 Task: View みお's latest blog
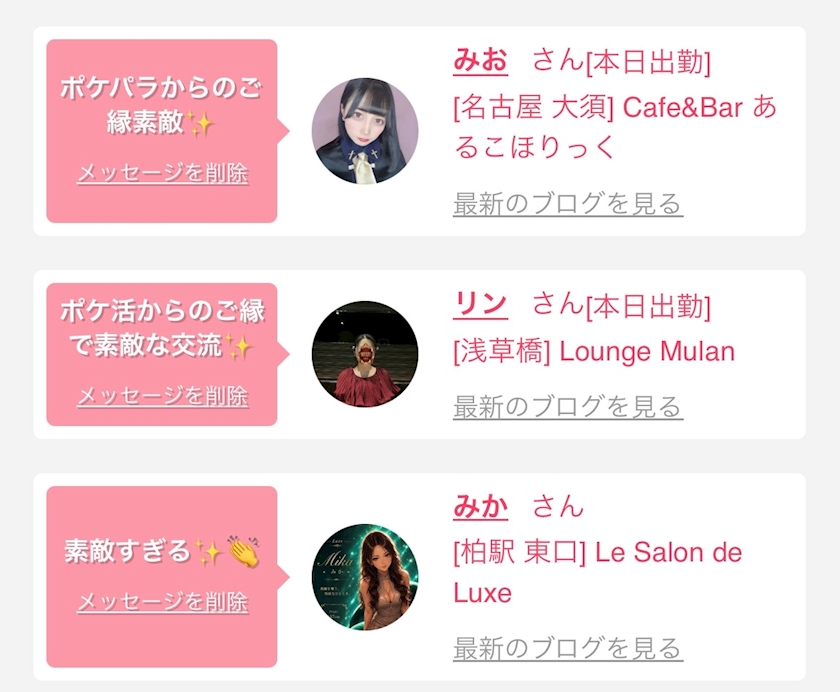[x=568, y=204]
